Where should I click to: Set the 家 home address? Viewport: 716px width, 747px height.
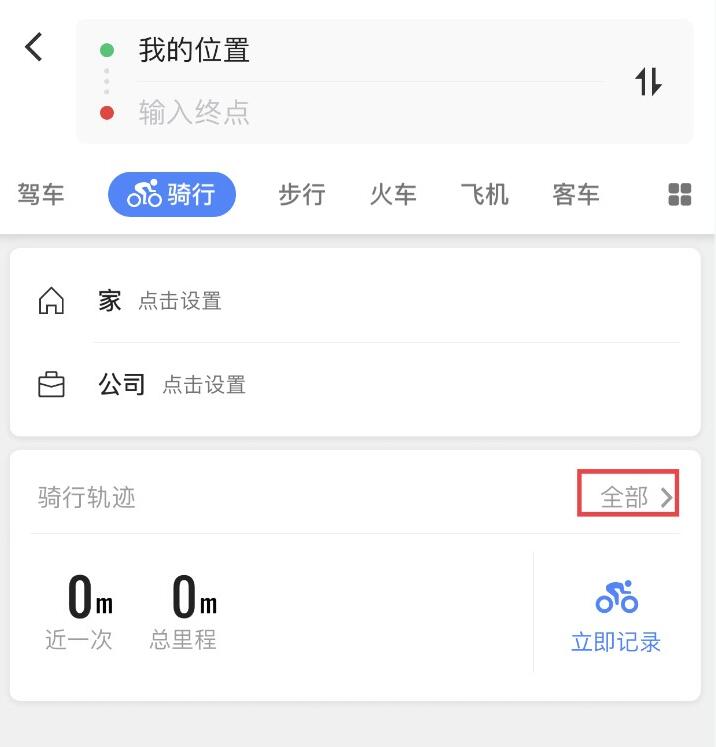click(x=160, y=300)
